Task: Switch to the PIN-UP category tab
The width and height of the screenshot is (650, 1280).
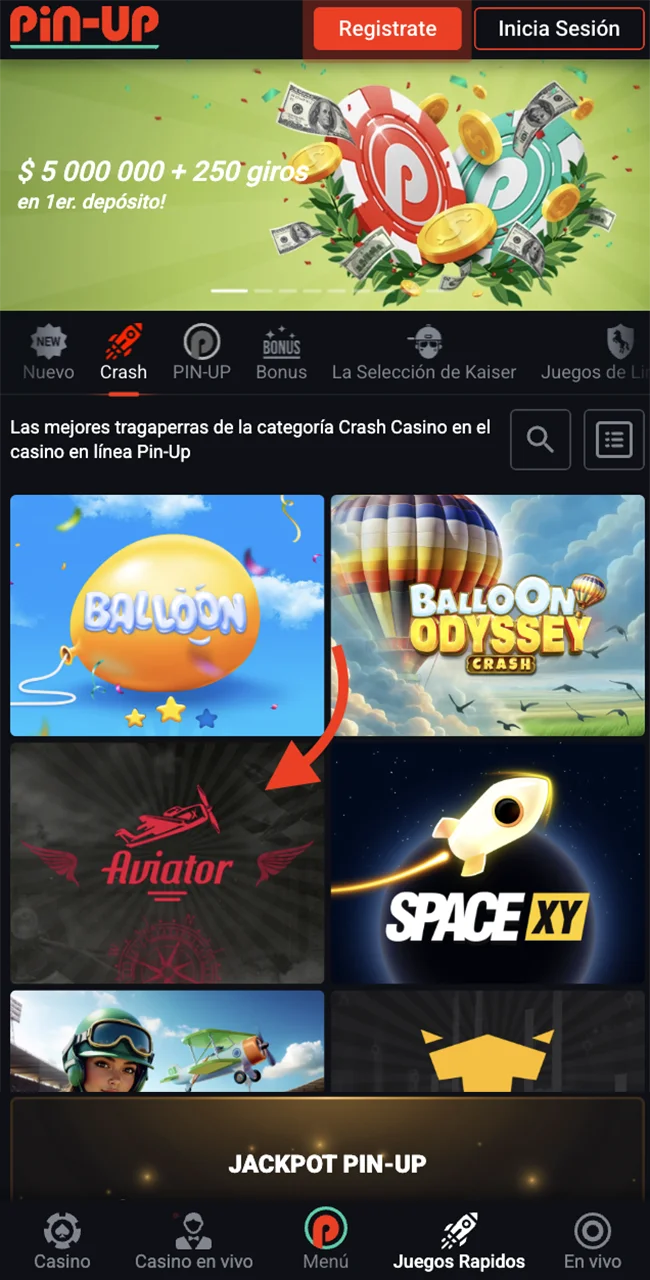Action: pyautogui.click(x=201, y=354)
